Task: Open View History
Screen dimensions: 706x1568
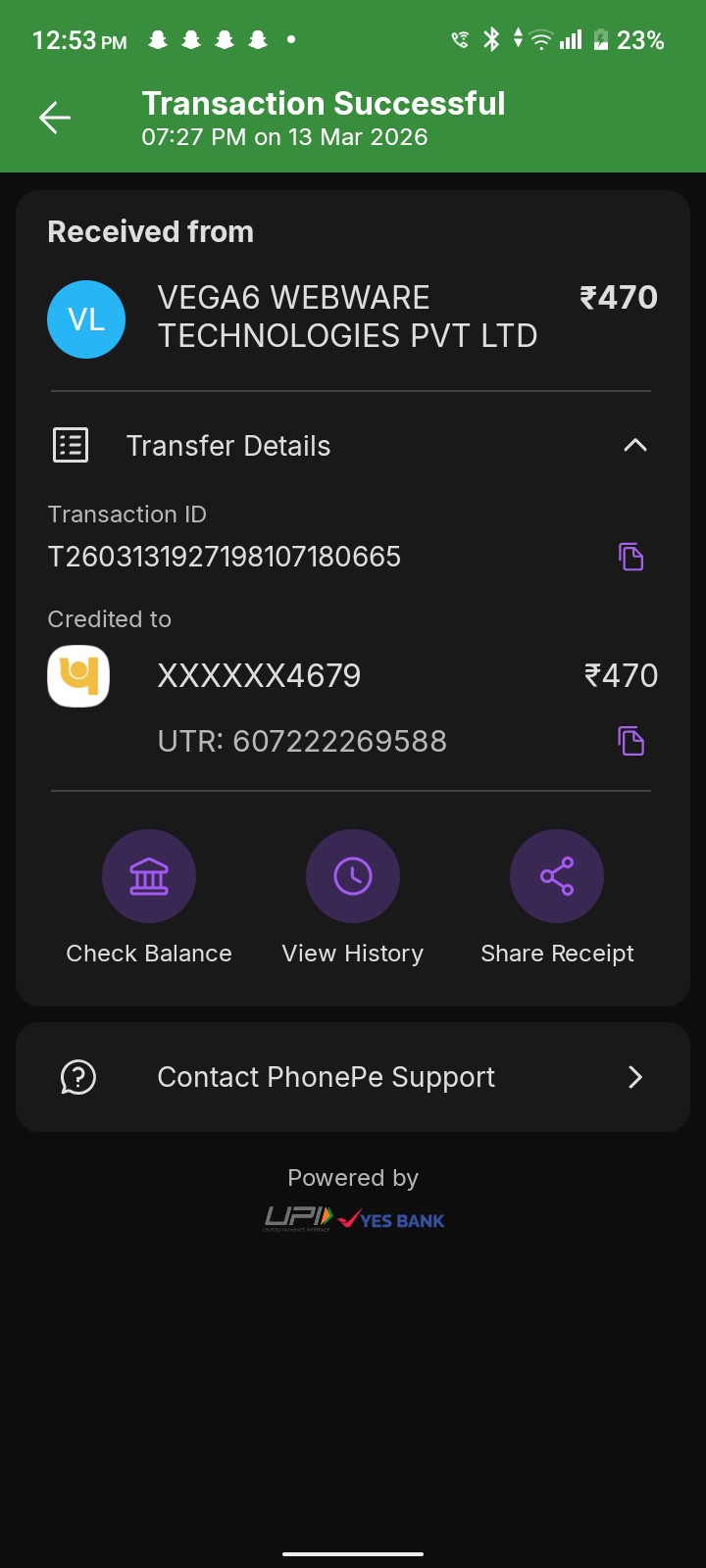Action: point(353,876)
